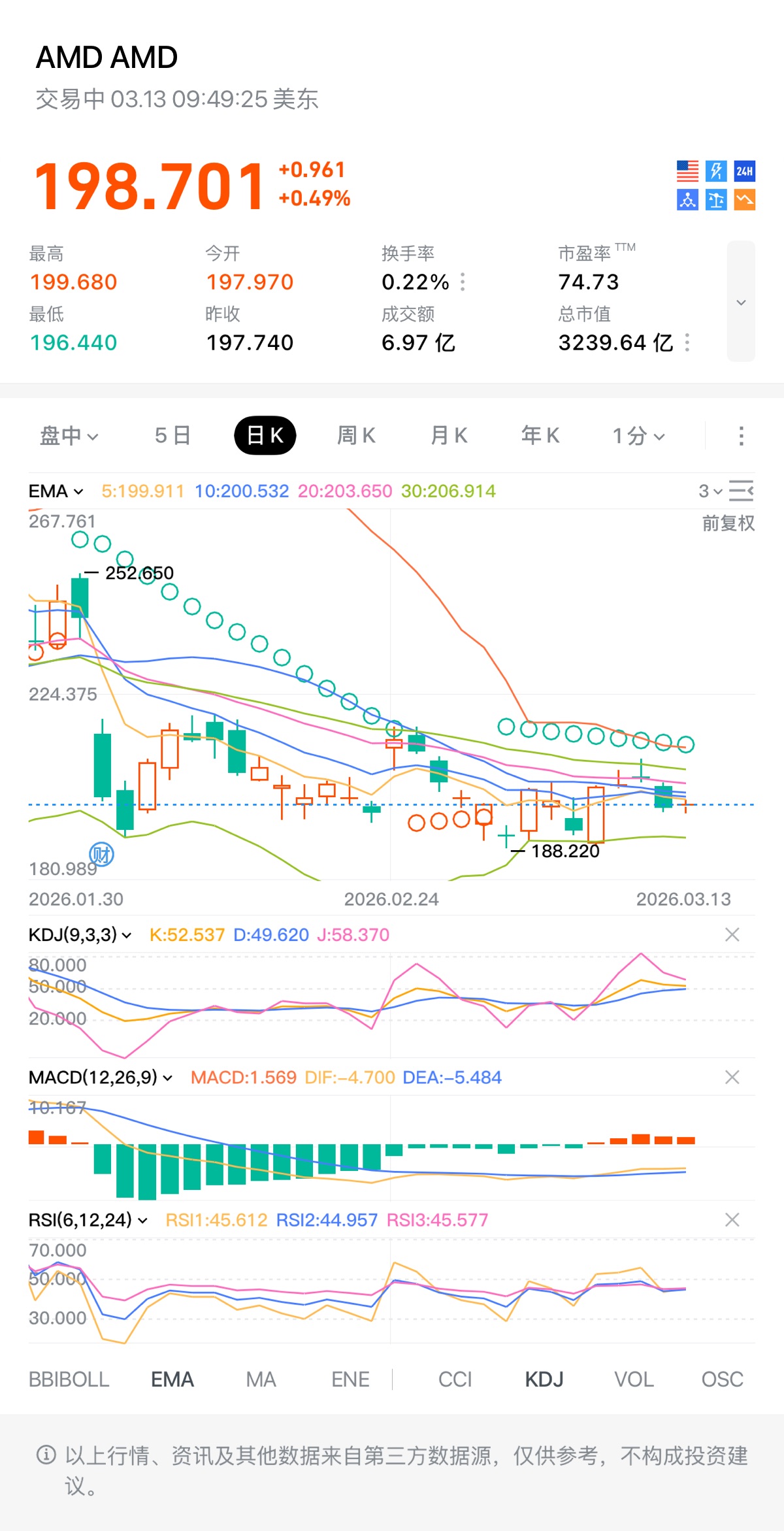The height and width of the screenshot is (1531, 784).
Task: Open the chart options three-dot menu
Action: pyautogui.click(x=741, y=436)
